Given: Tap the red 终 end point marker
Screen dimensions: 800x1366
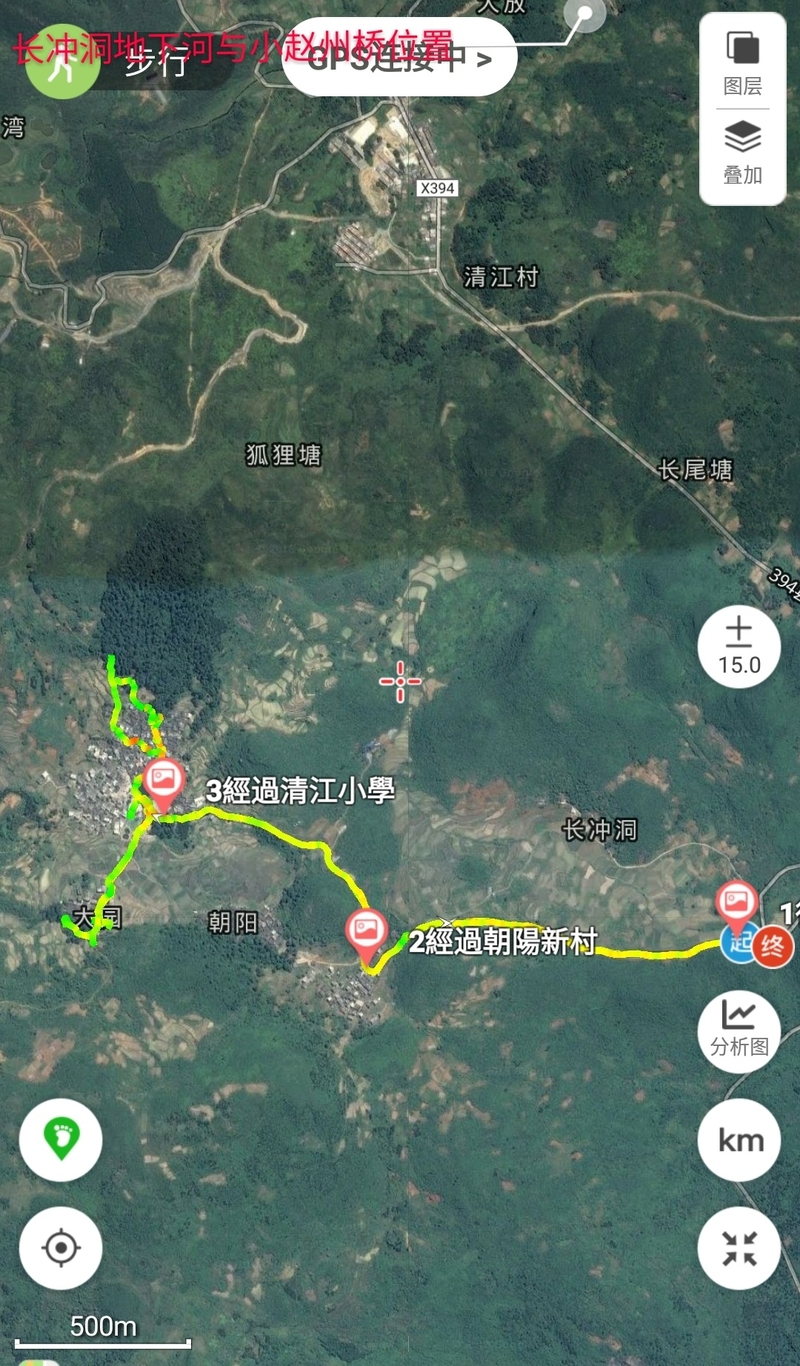Looking at the screenshot, I should pyautogui.click(x=773, y=945).
